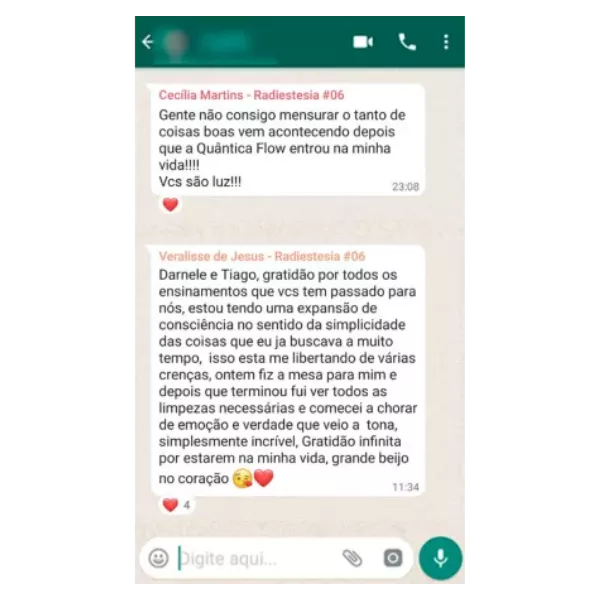The image size is (600, 600).
Task: Open the overflow menu
Action: point(446,42)
